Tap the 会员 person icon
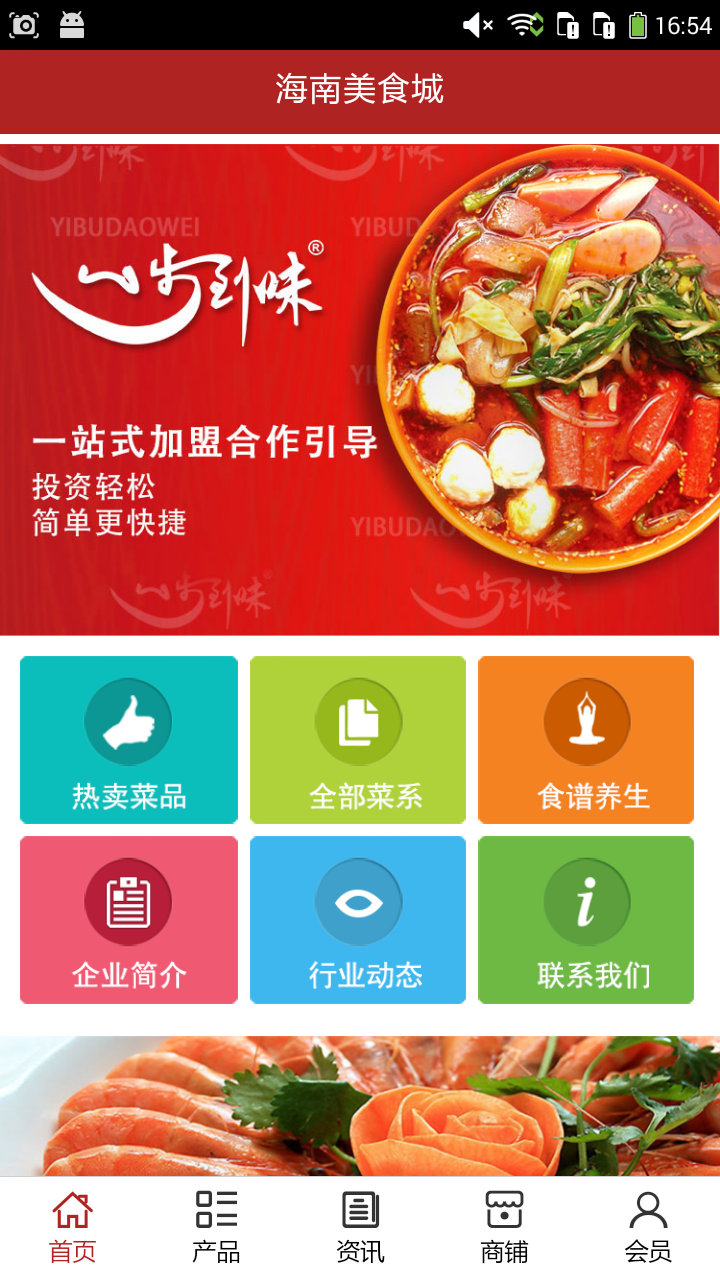The height and width of the screenshot is (1280, 720). (648, 1209)
